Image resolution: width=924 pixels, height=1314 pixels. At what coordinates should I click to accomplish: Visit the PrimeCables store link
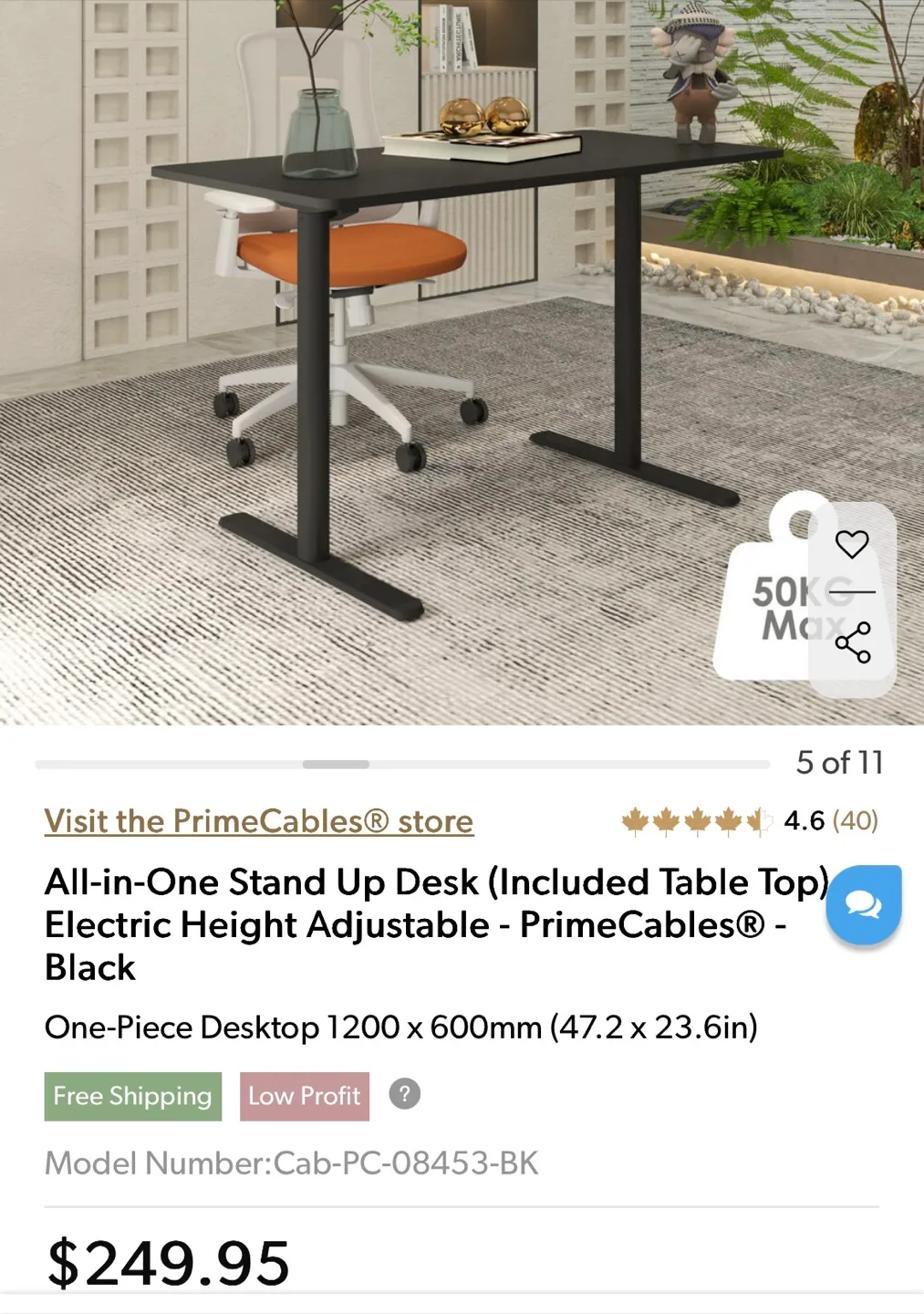(x=259, y=820)
